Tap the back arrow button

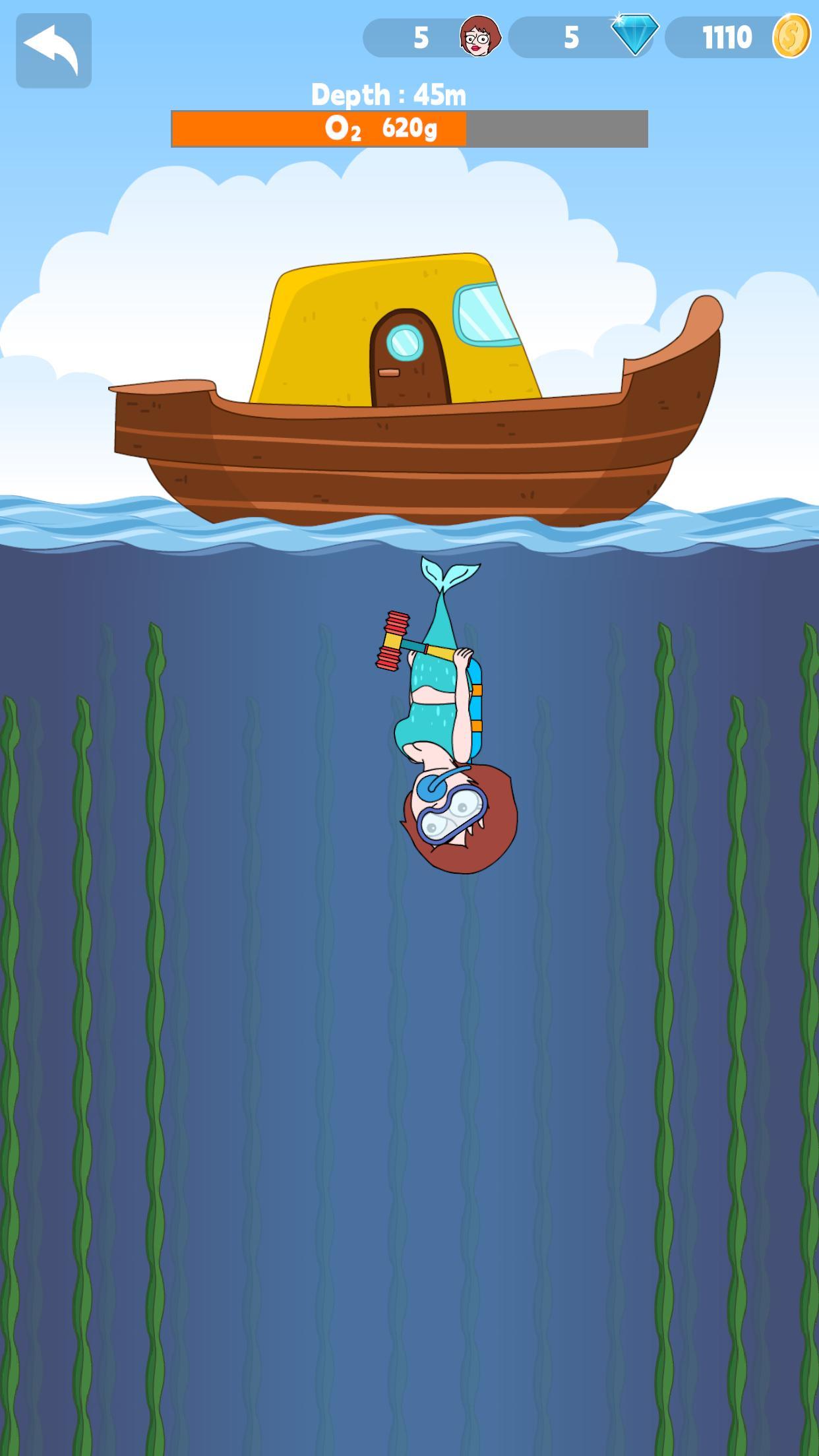(53, 51)
